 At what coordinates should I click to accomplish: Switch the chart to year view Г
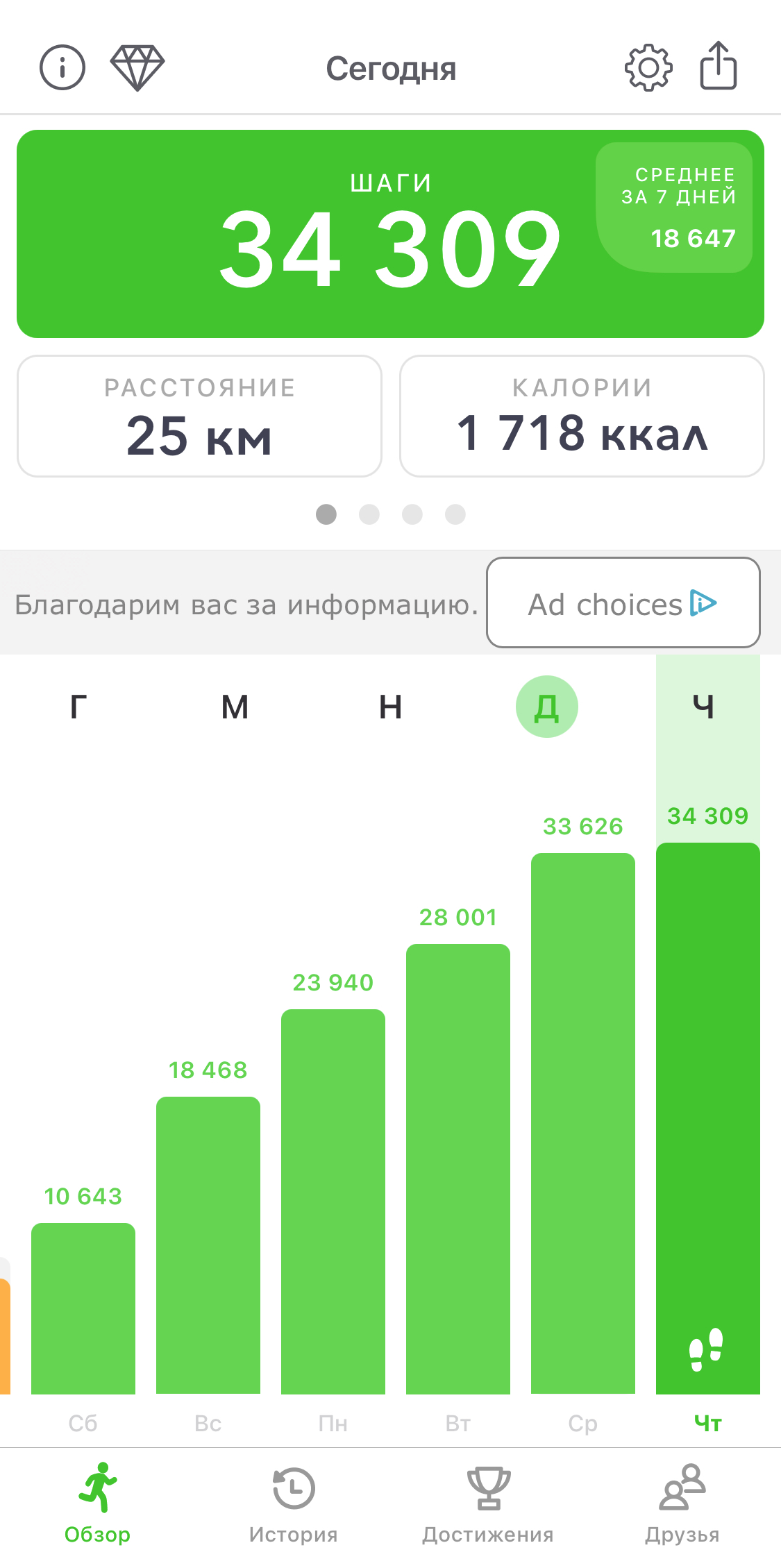point(78,707)
